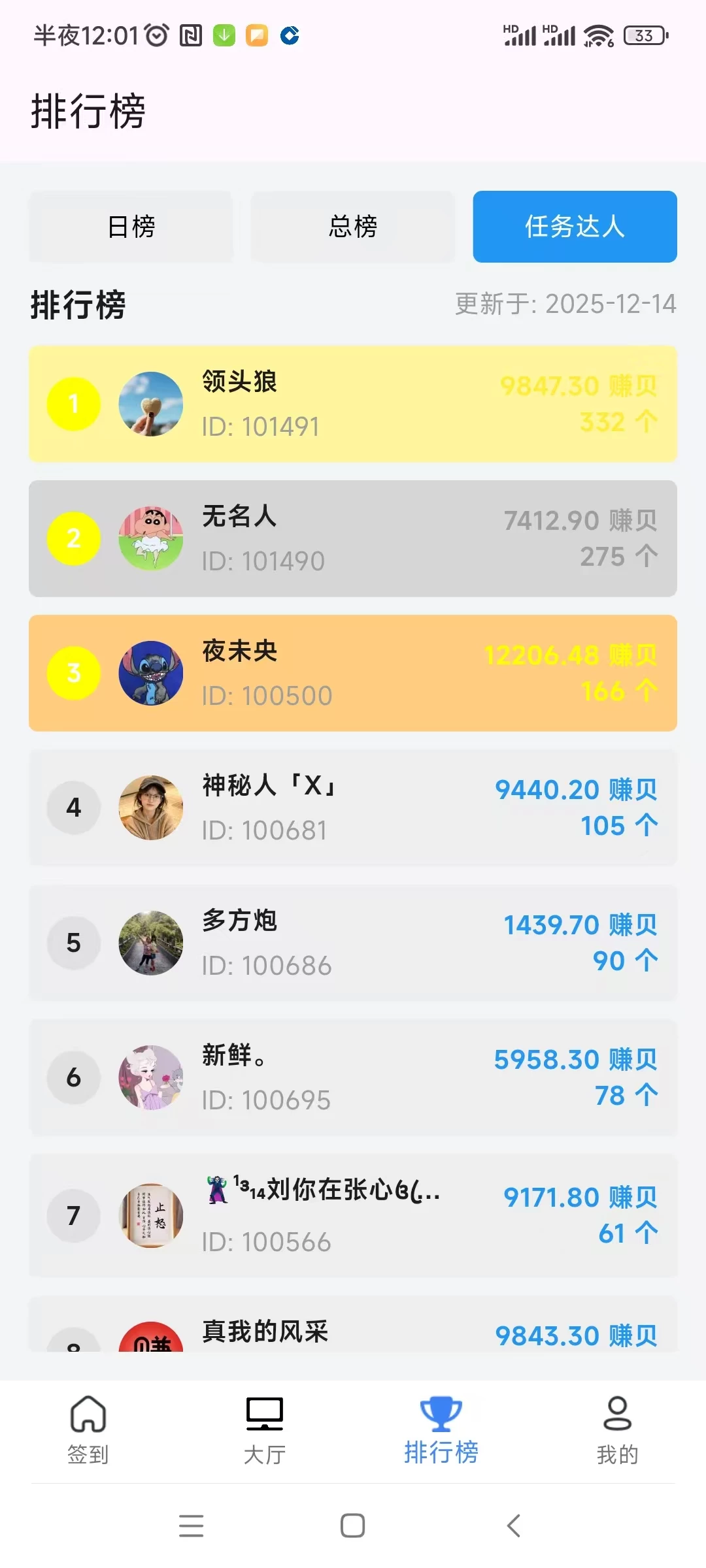Viewport: 706px width, 1568px height.
Task: Click the alarm clock icon in status bar
Action: coord(156,34)
